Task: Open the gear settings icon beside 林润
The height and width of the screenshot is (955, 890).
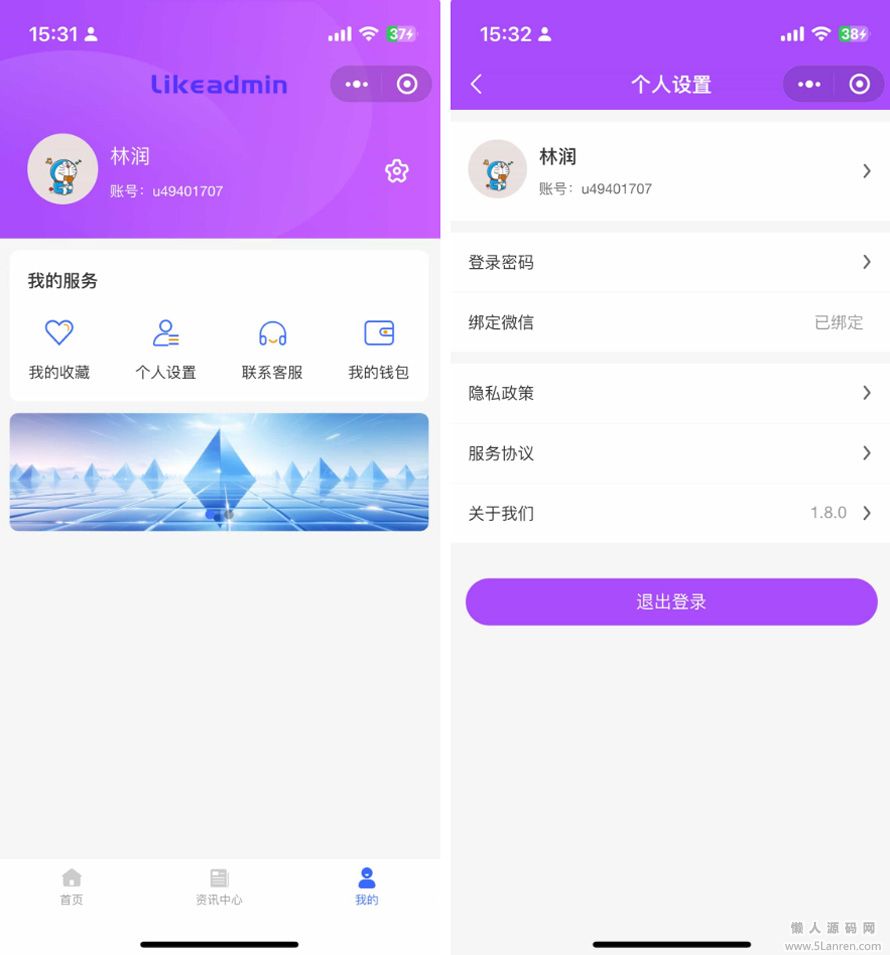Action: click(396, 171)
